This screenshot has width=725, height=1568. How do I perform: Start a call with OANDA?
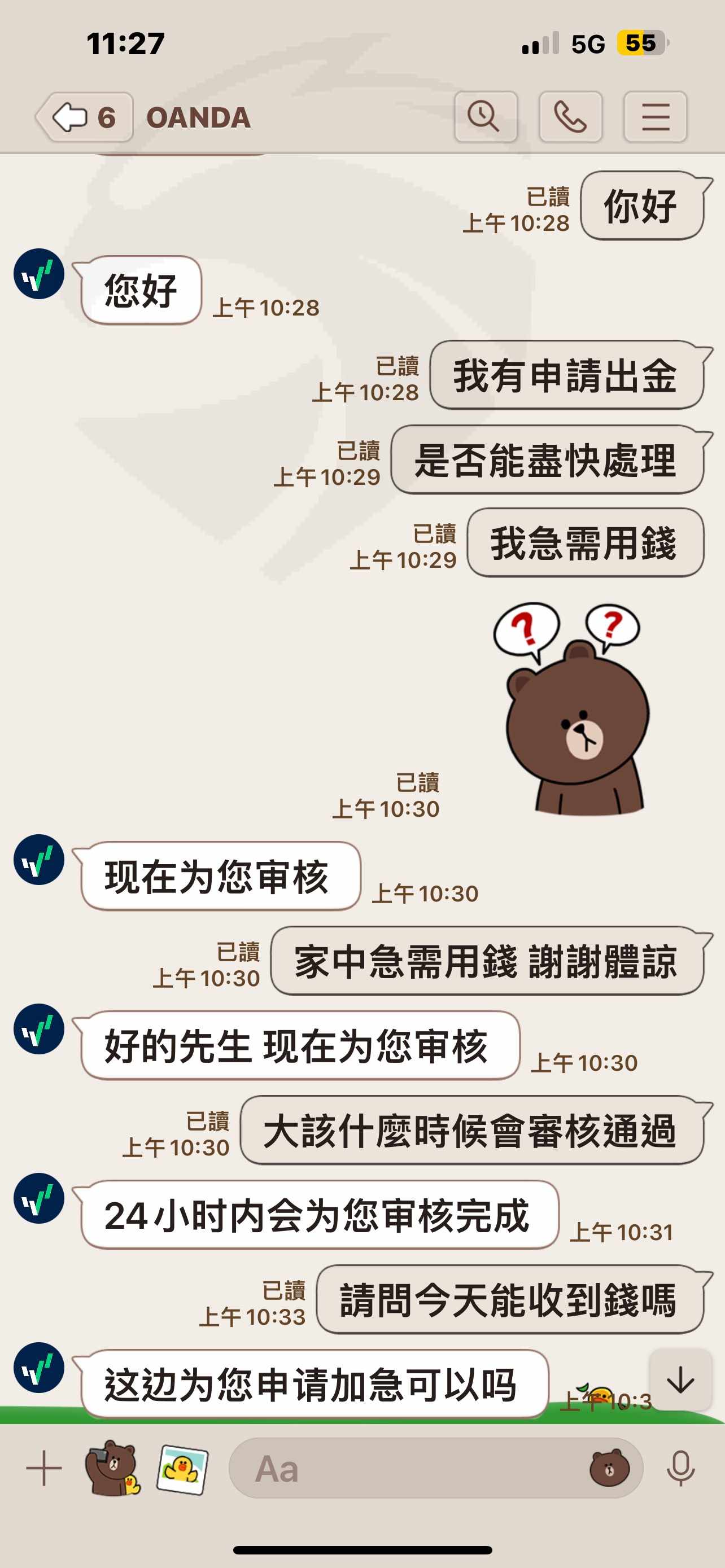pos(570,117)
